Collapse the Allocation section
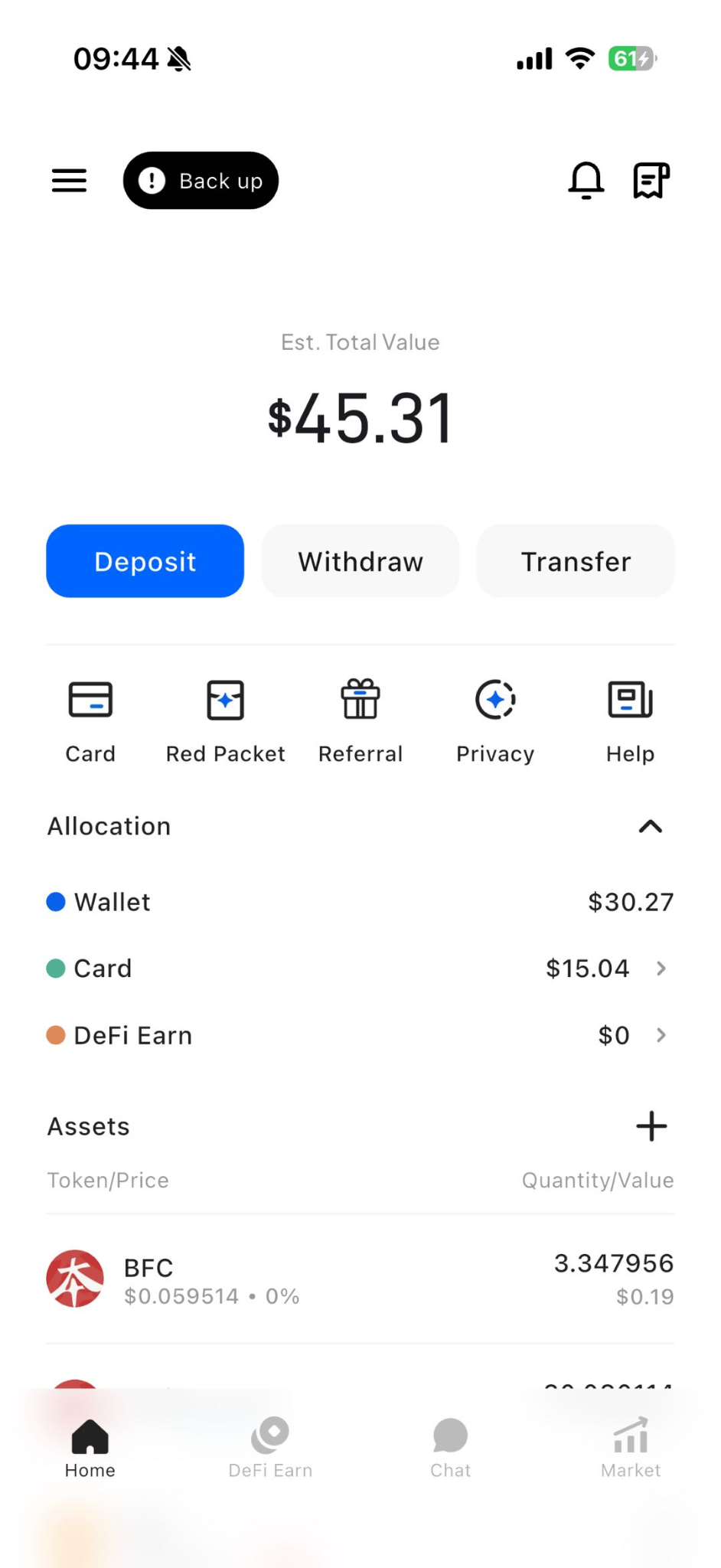Viewport: 721px width, 1568px height. pyautogui.click(x=650, y=827)
